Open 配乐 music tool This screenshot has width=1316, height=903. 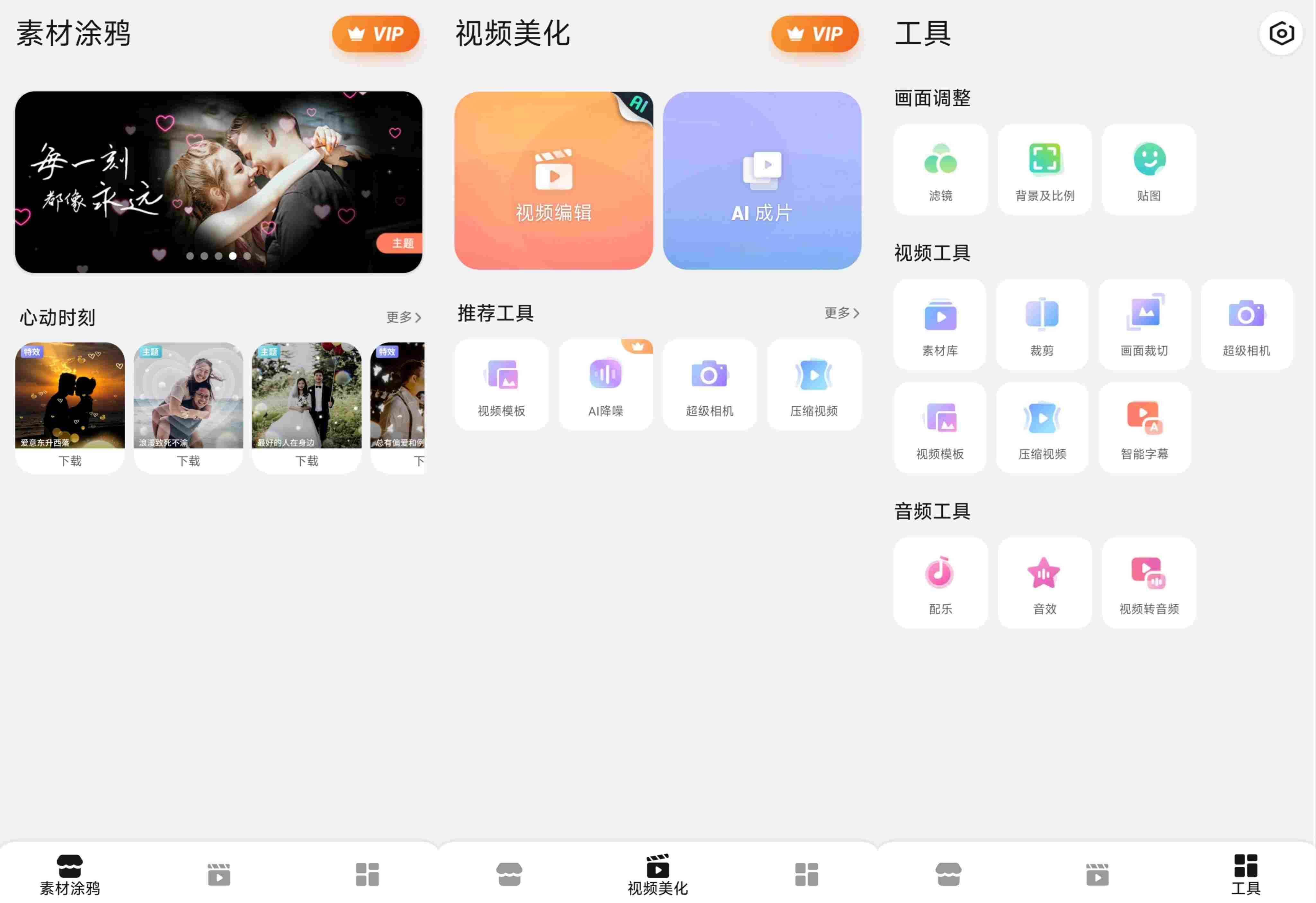[x=940, y=583]
